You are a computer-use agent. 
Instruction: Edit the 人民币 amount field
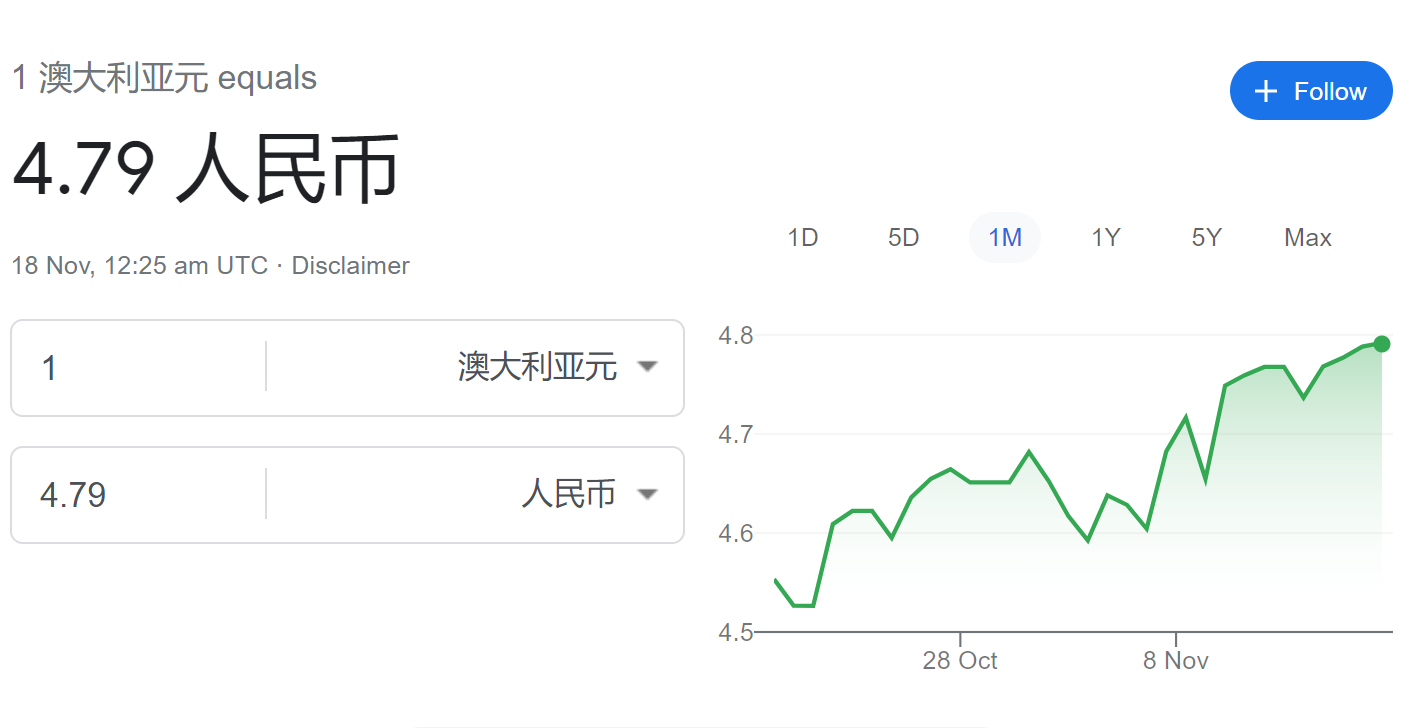(x=140, y=495)
